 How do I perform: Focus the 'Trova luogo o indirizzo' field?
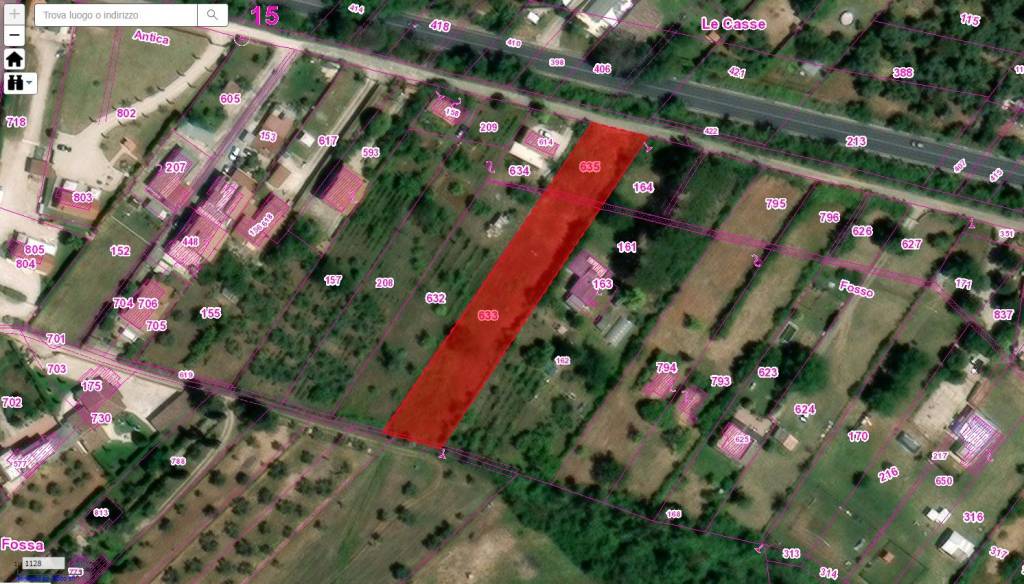115,16
